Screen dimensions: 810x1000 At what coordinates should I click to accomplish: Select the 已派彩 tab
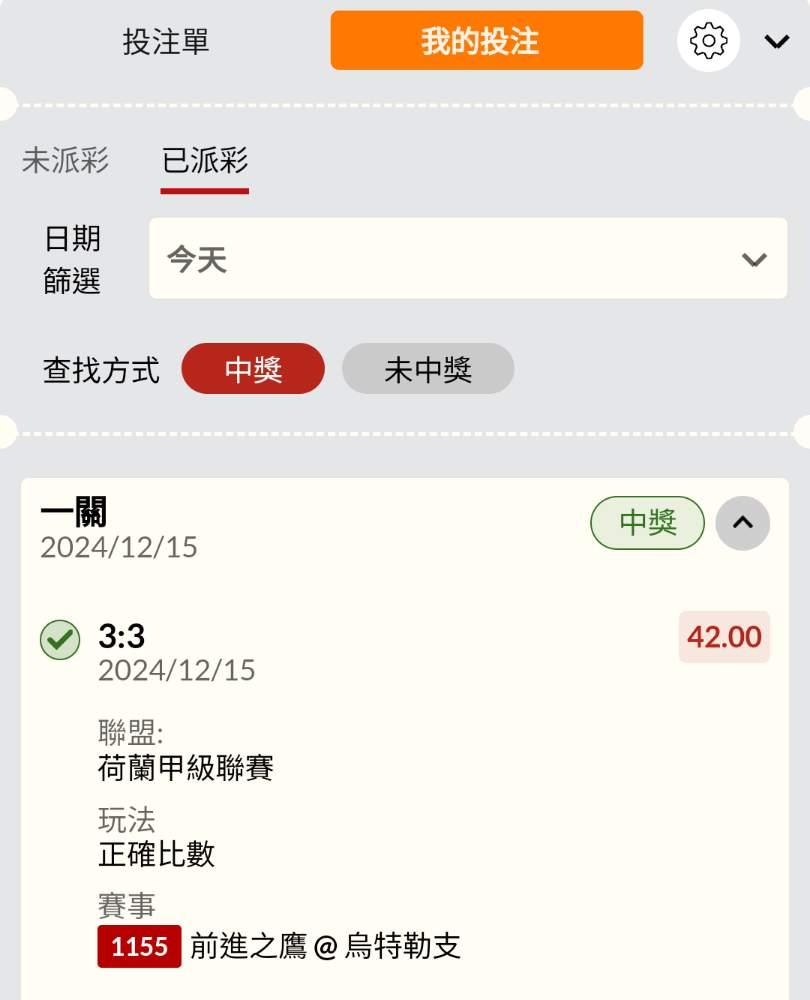[205, 160]
